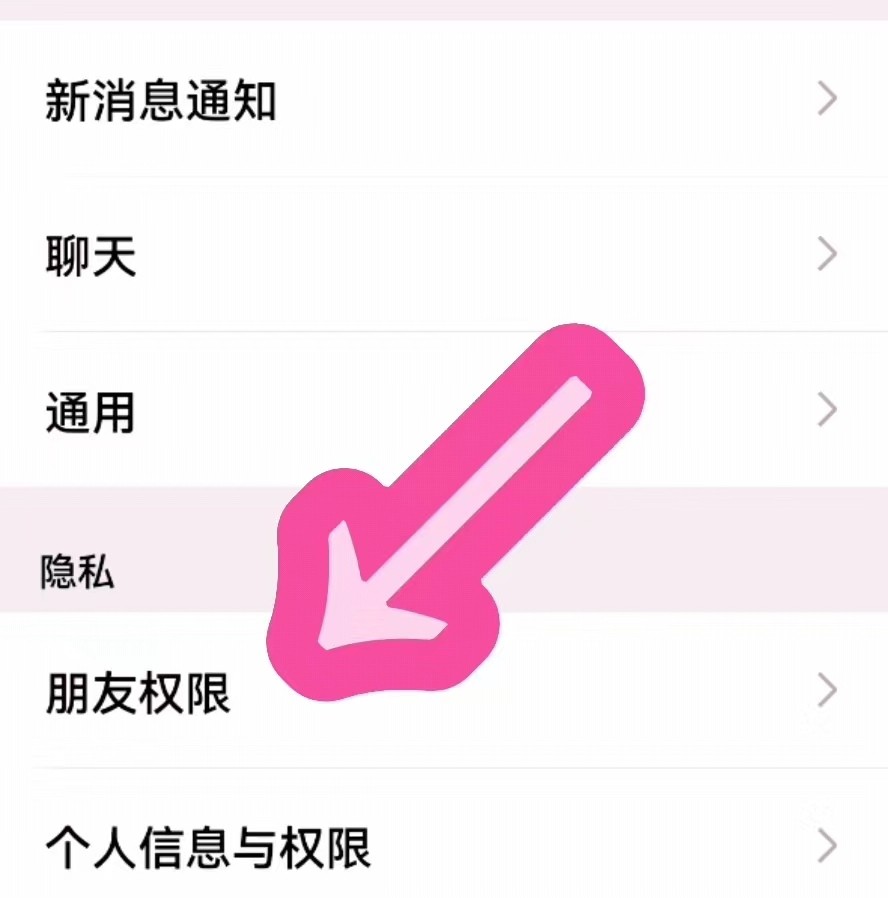Open 新消息通知 settings
Image resolution: width=888 pixels, height=898 pixels.
pyautogui.click(x=160, y=101)
